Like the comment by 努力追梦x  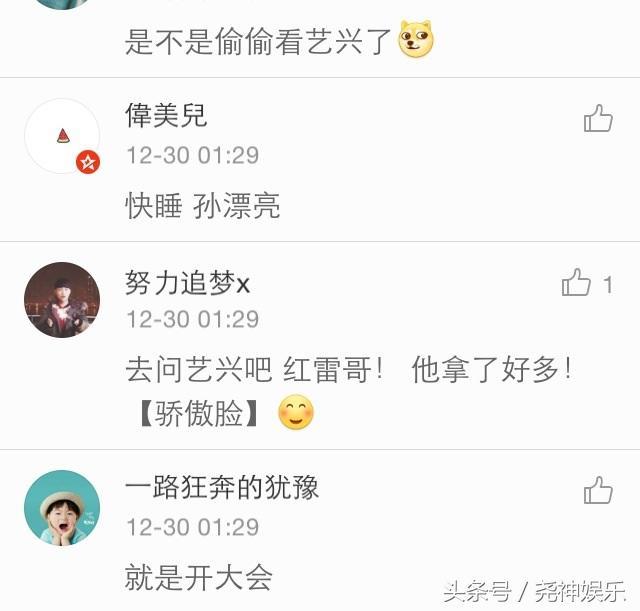577,283
